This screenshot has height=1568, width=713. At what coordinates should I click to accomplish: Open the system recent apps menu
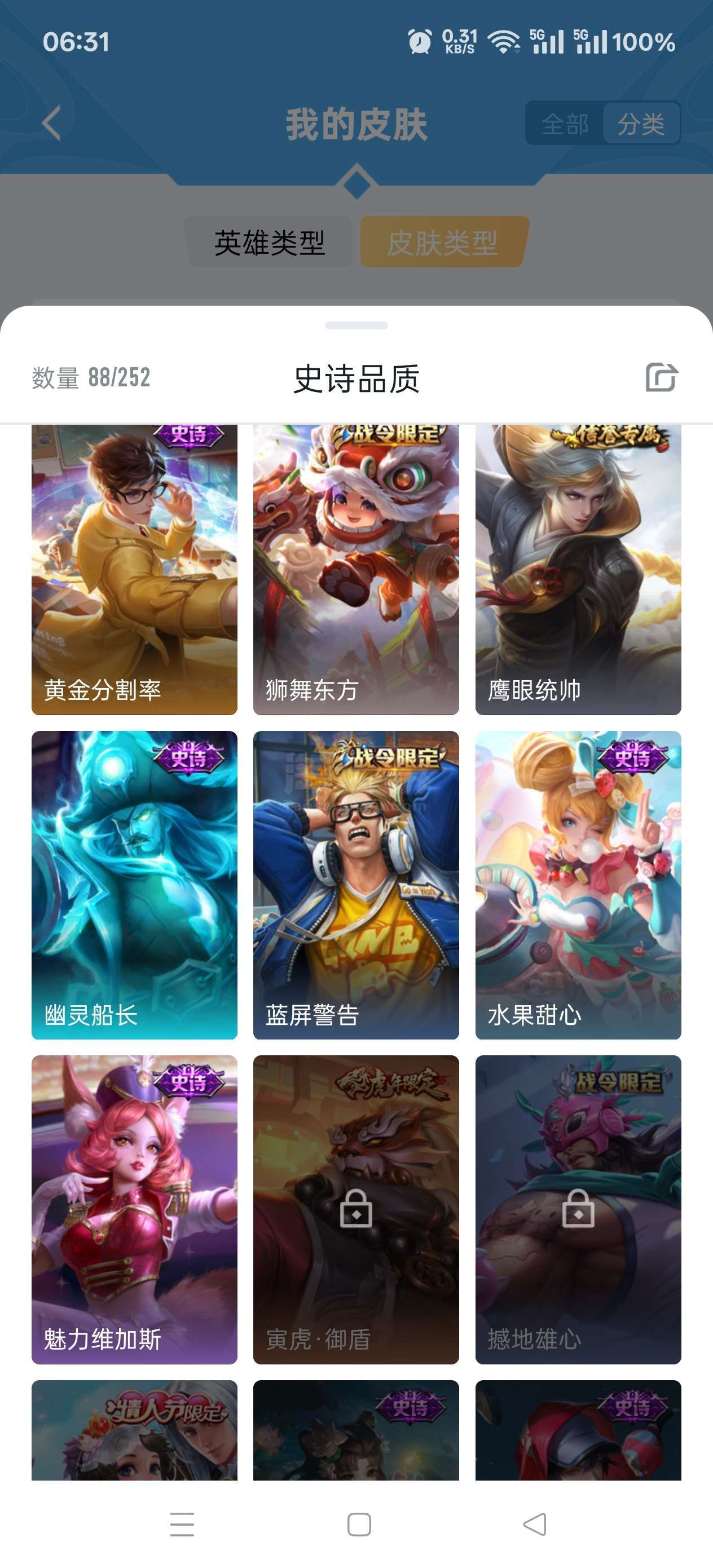coord(182,1524)
